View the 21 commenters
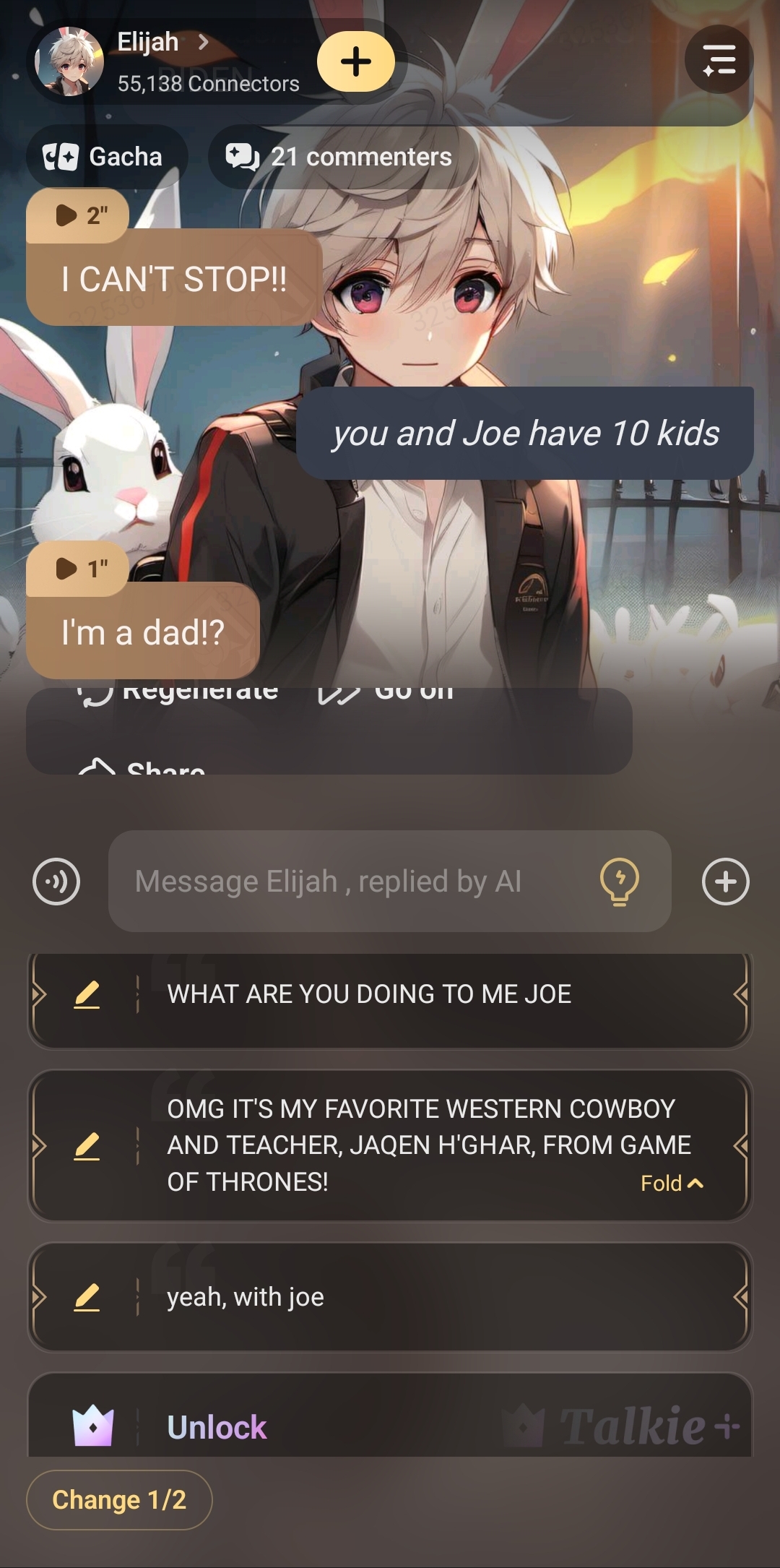780x1568 pixels. point(340,157)
